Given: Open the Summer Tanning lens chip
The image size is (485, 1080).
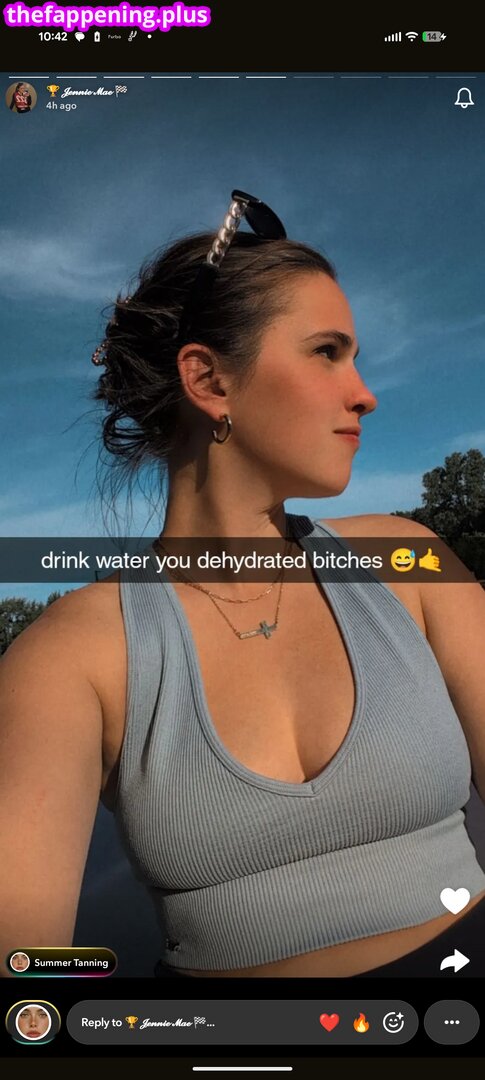Looking at the screenshot, I should click(61, 962).
